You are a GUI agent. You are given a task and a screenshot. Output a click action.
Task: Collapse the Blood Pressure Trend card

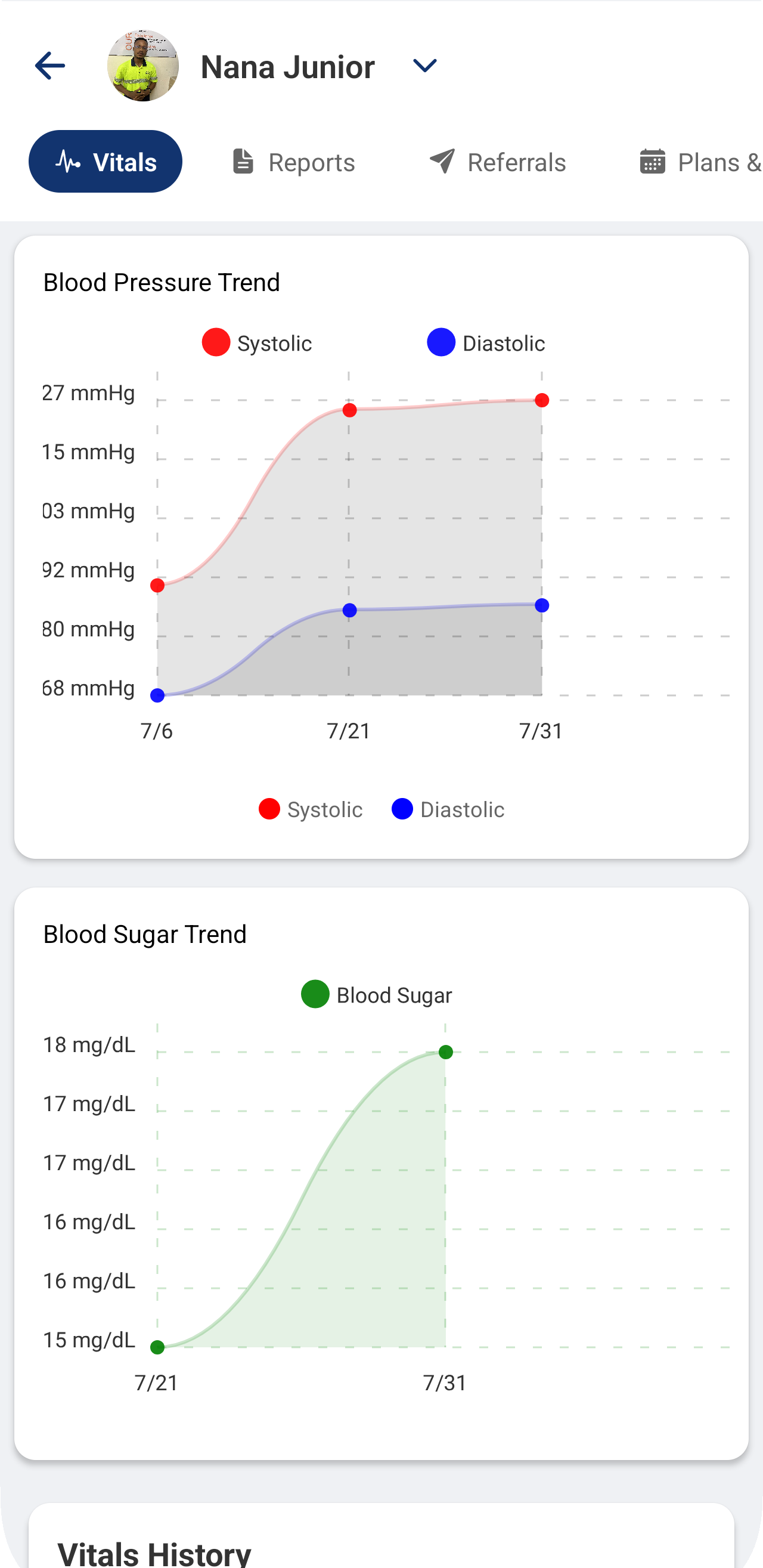[160, 282]
